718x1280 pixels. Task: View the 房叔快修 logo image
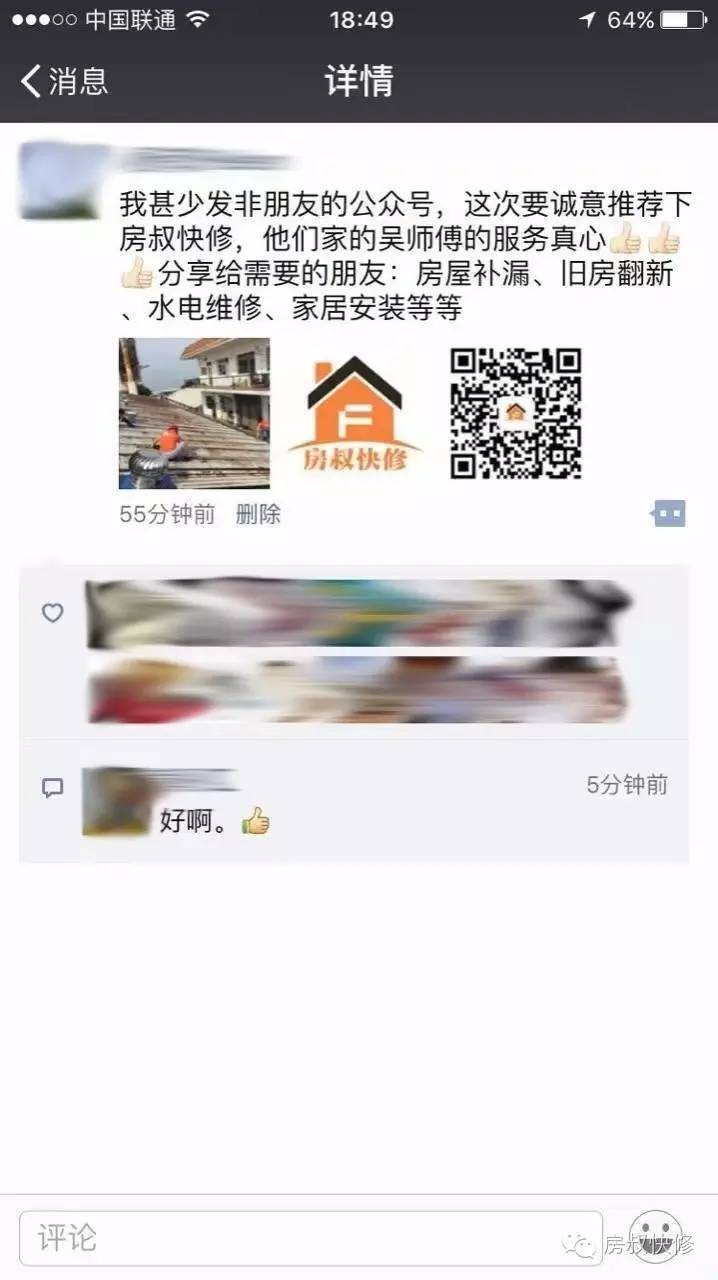[355, 413]
